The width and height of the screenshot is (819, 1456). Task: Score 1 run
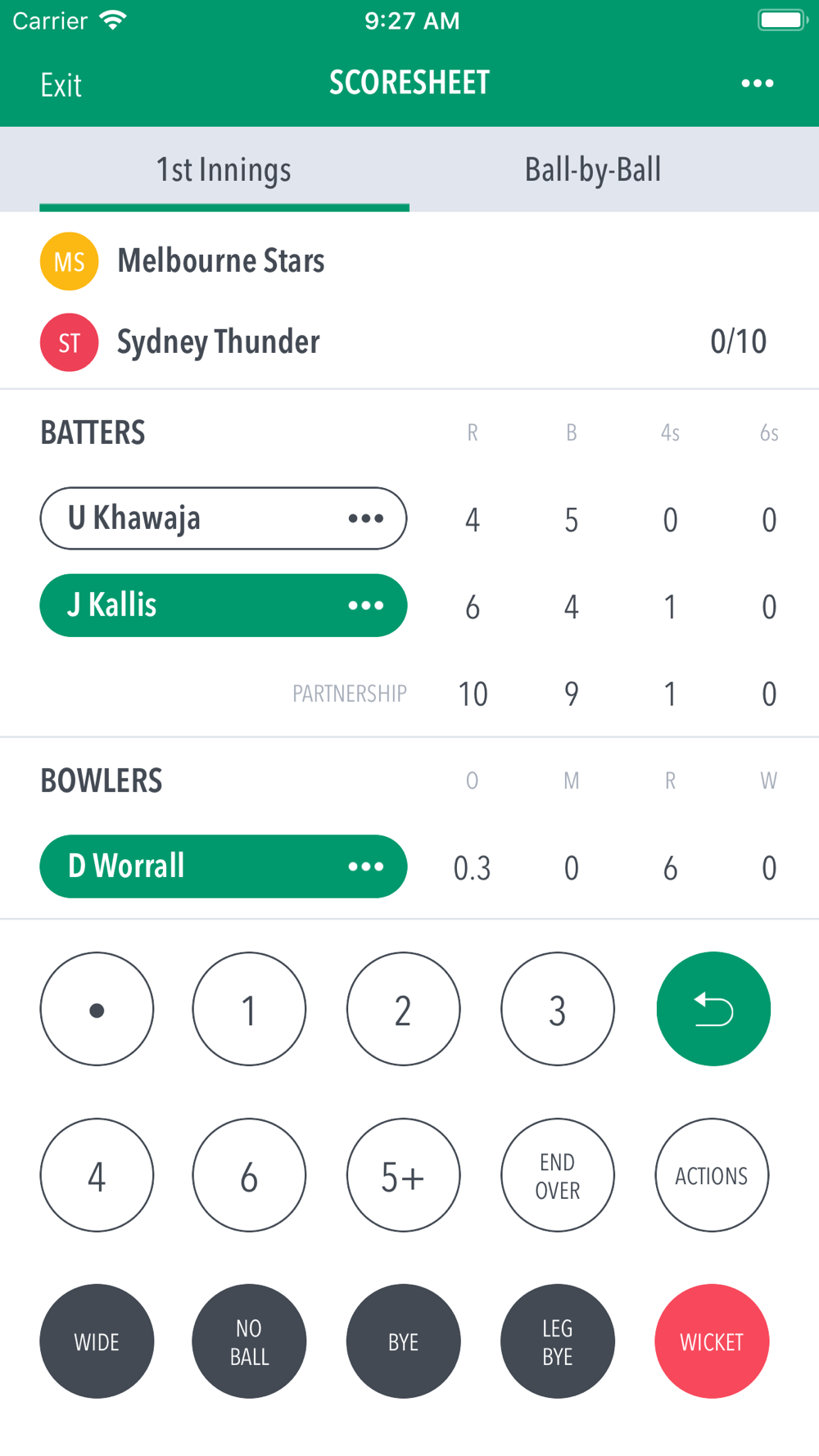pyautogui.click(x=249, y=1009)
